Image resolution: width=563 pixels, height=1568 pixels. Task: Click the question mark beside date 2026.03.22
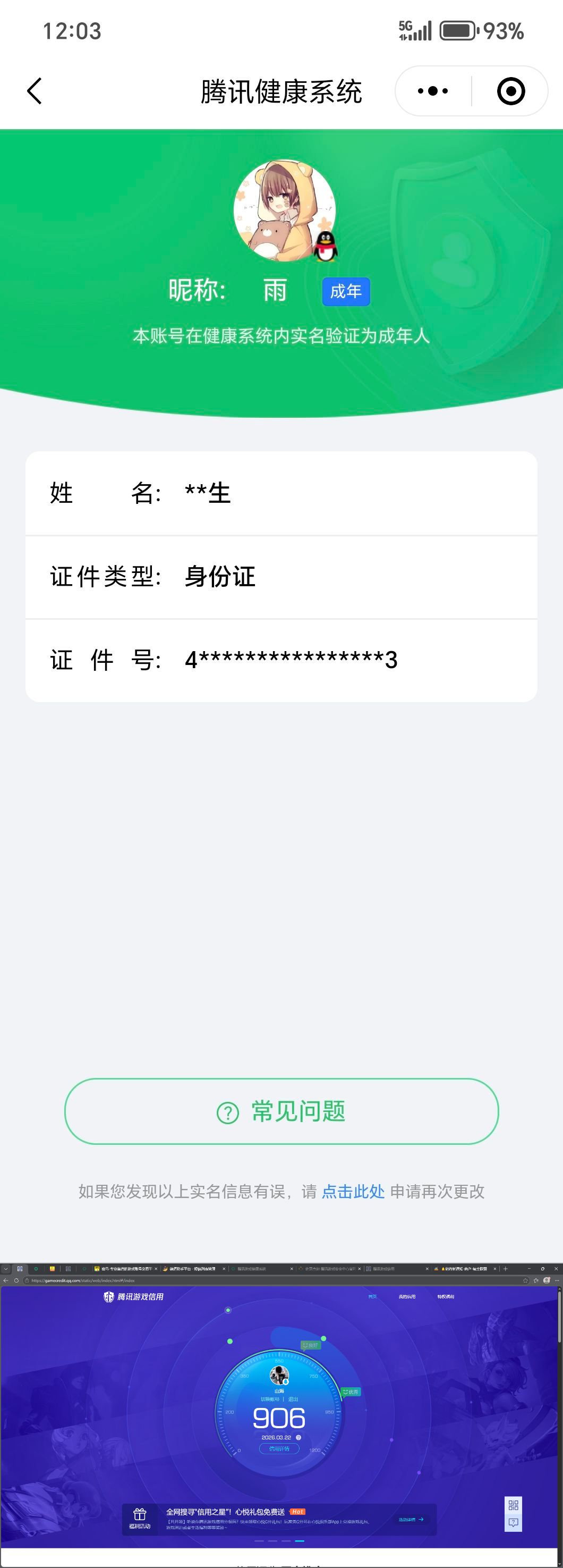coord(298,1437)
